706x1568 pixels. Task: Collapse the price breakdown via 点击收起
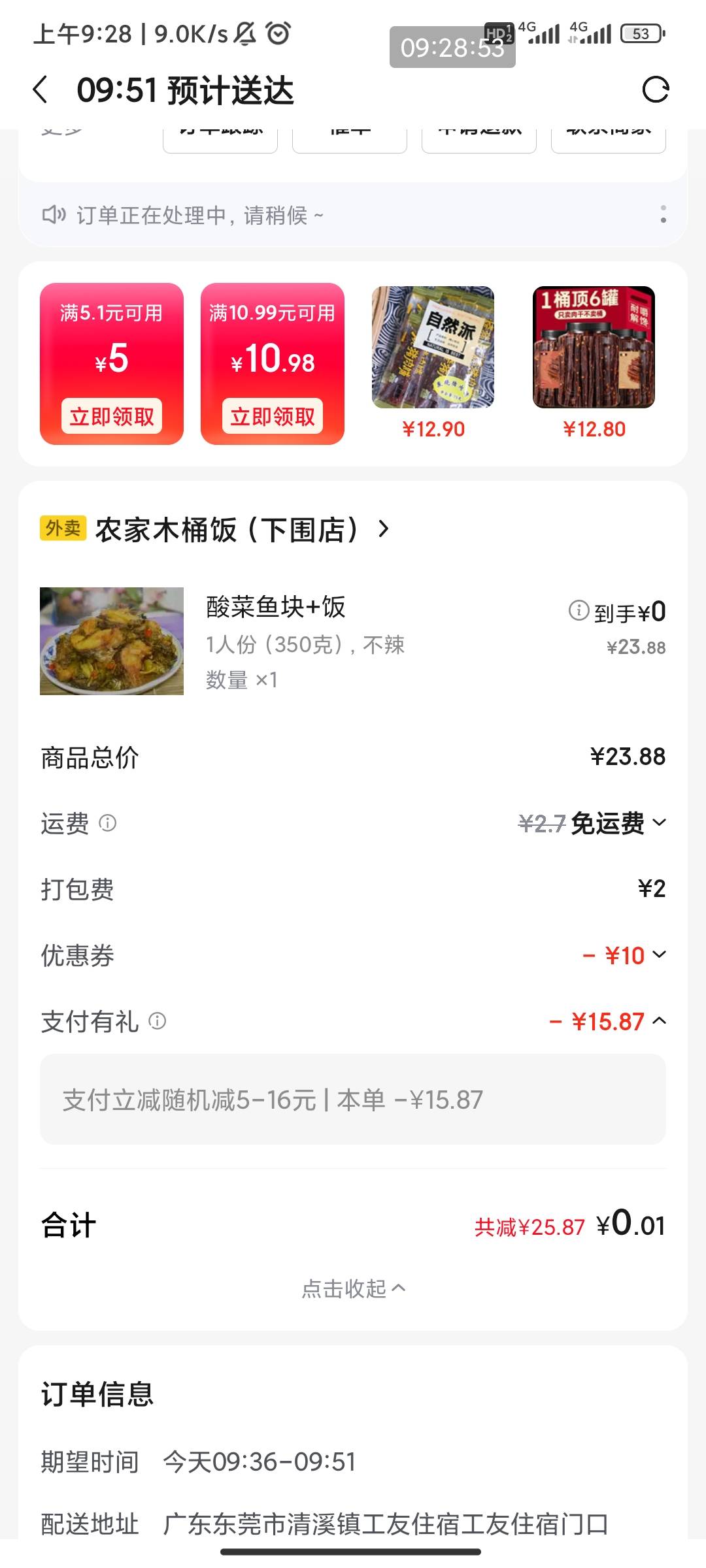tap(353, 1288)
